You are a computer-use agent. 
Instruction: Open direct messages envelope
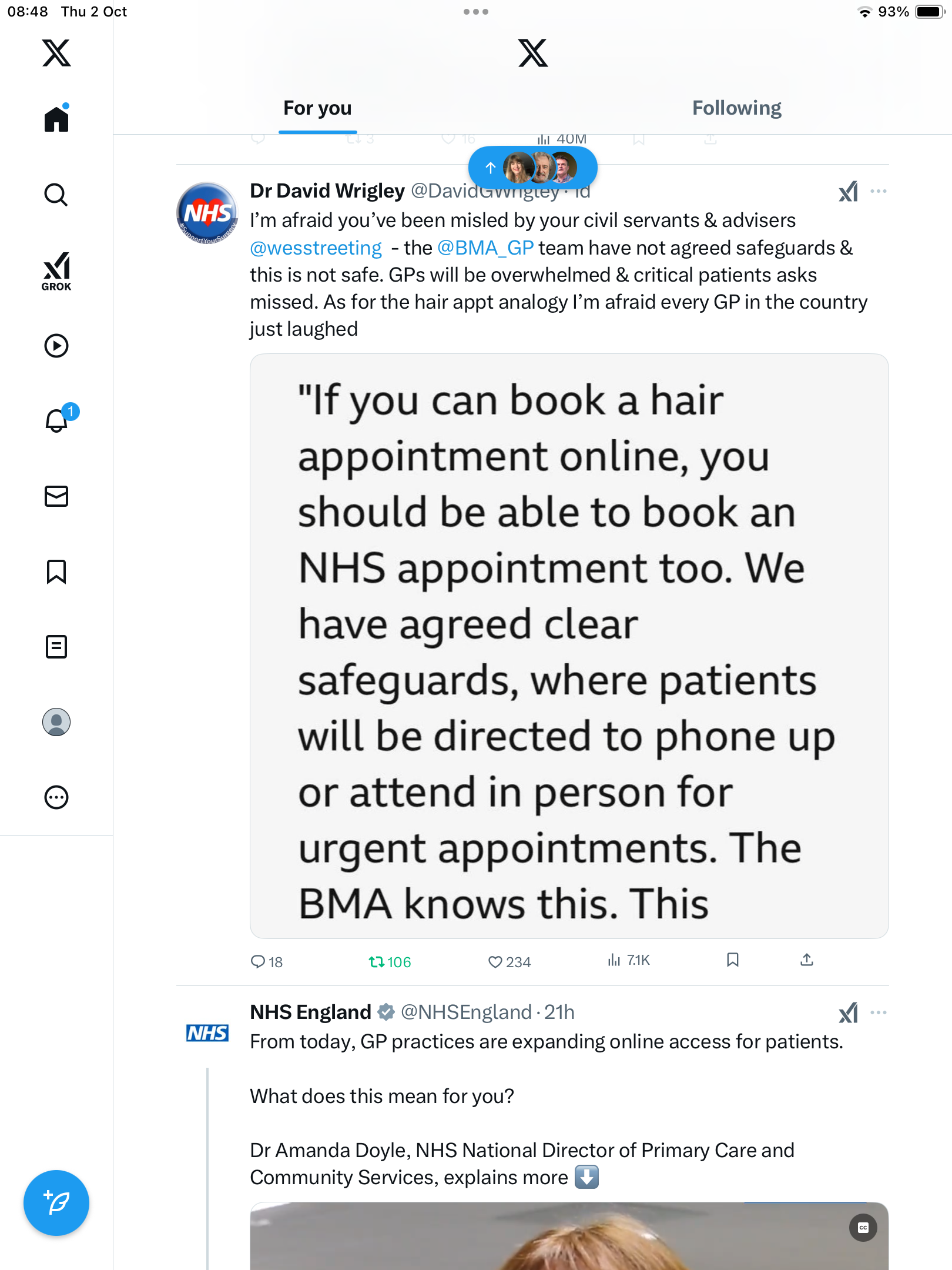tap(56, 496)
